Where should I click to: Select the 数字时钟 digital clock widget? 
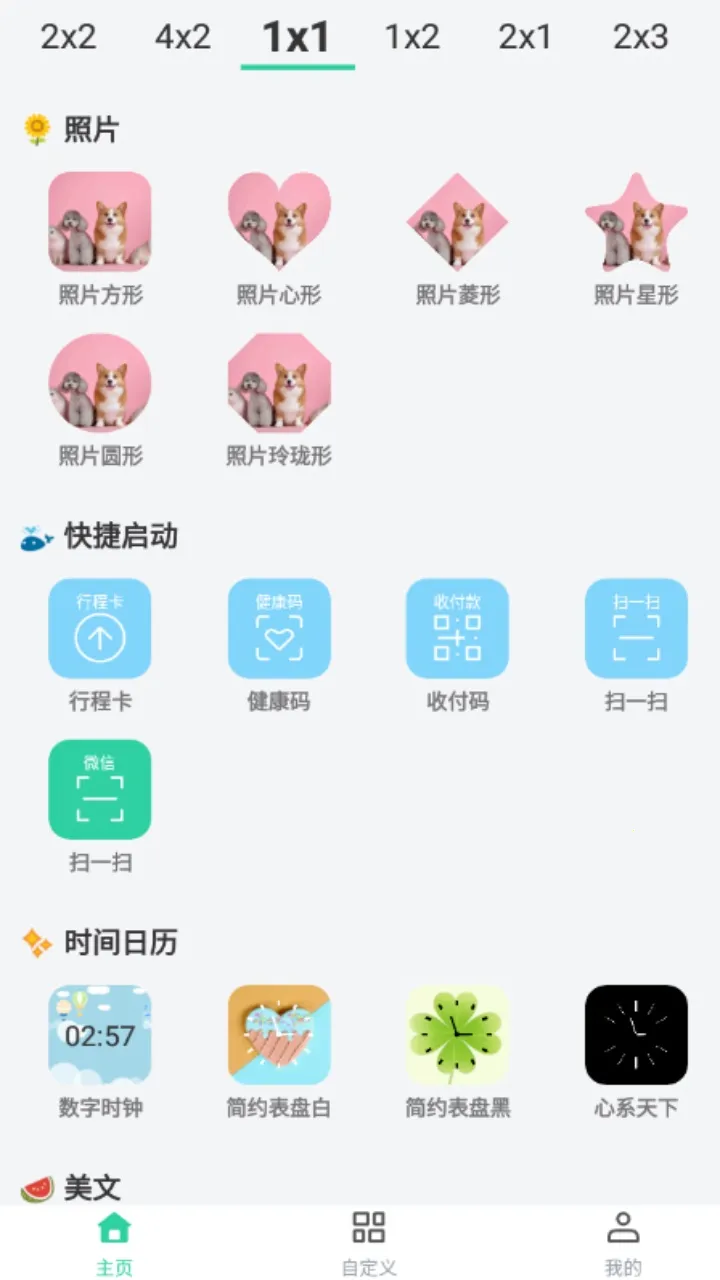pyautogui.click(x=99, y=1035)
